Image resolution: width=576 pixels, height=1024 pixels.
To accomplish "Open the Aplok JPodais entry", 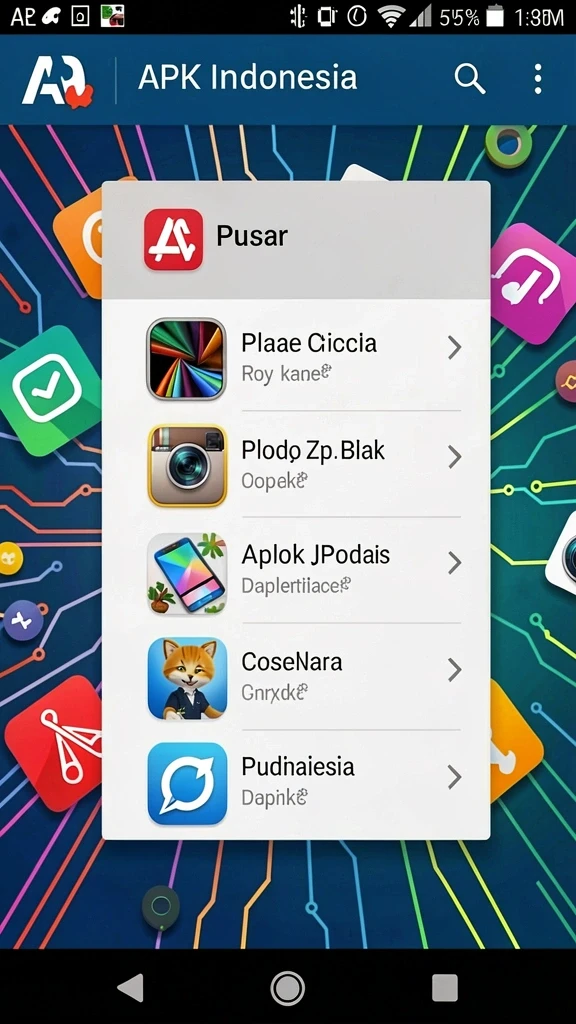I will click(x=296, y=571).
